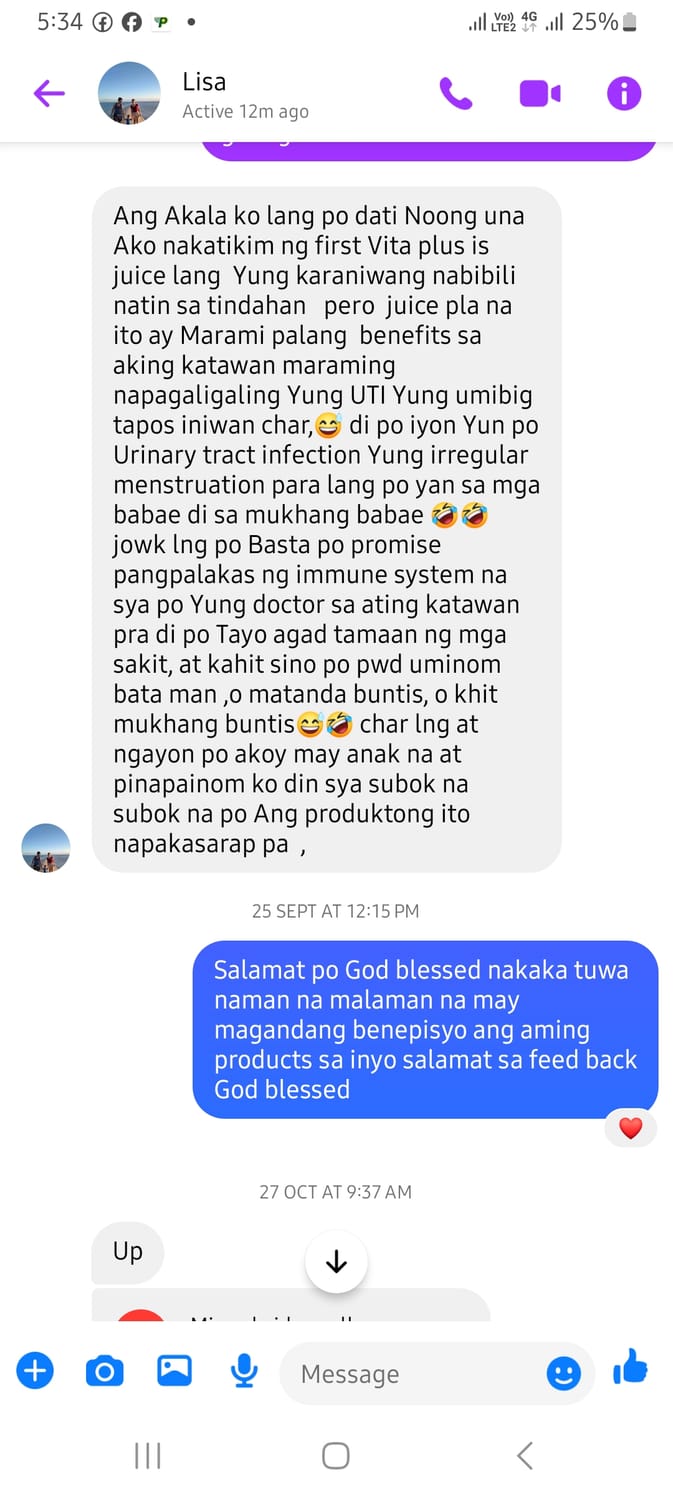The image size is (673, 1500).
Task: Send a thumbs-up like
Action: coord(630,1367)
